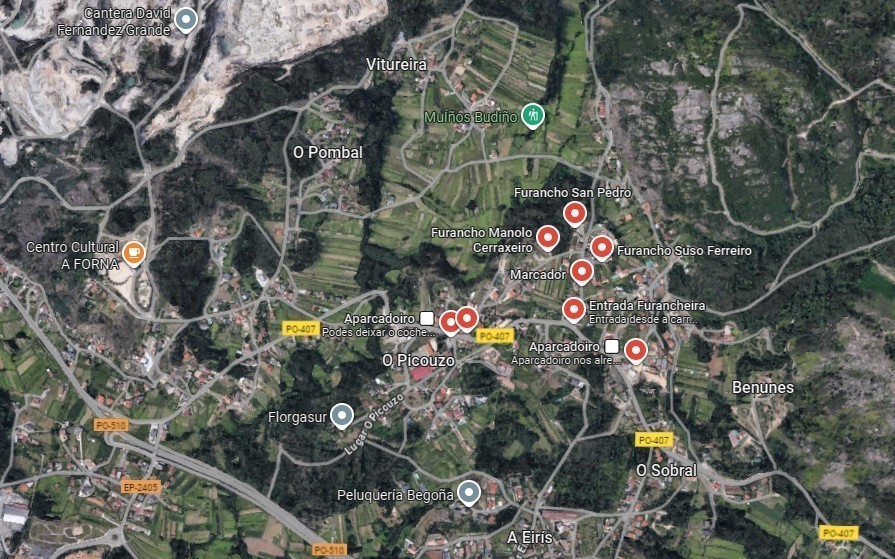Tap the Cantera David Fernandez Grande marker
Image resolution: width=895 pixels, height=559 pixels.
(x=185, y=19)
